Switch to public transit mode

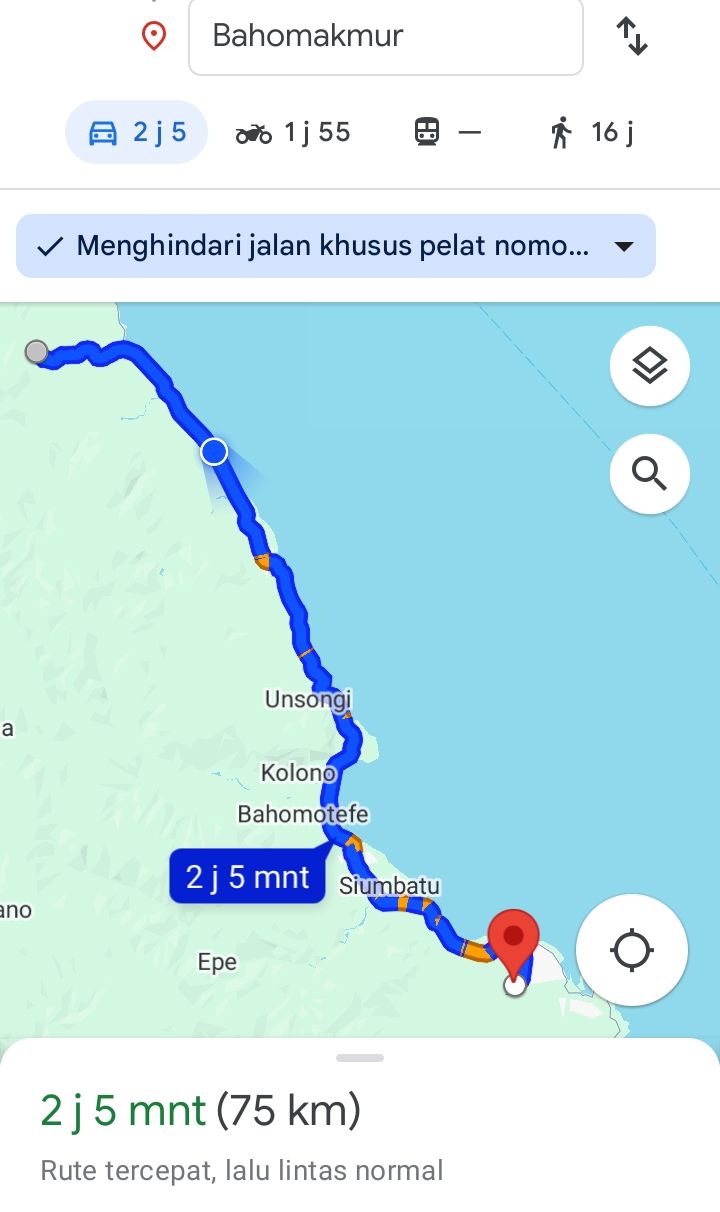pos(447,132)
